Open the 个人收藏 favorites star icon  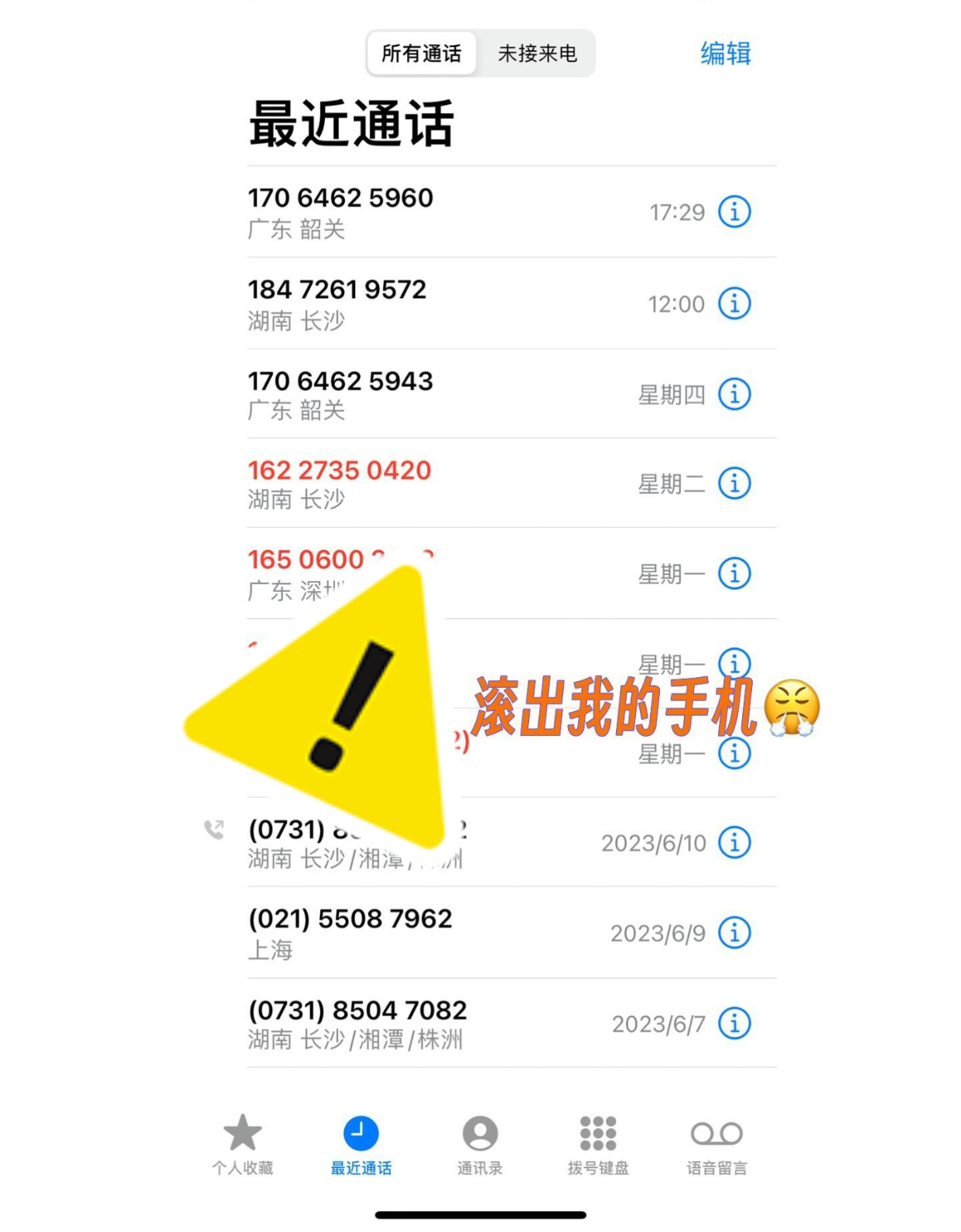coord(243,1141)
